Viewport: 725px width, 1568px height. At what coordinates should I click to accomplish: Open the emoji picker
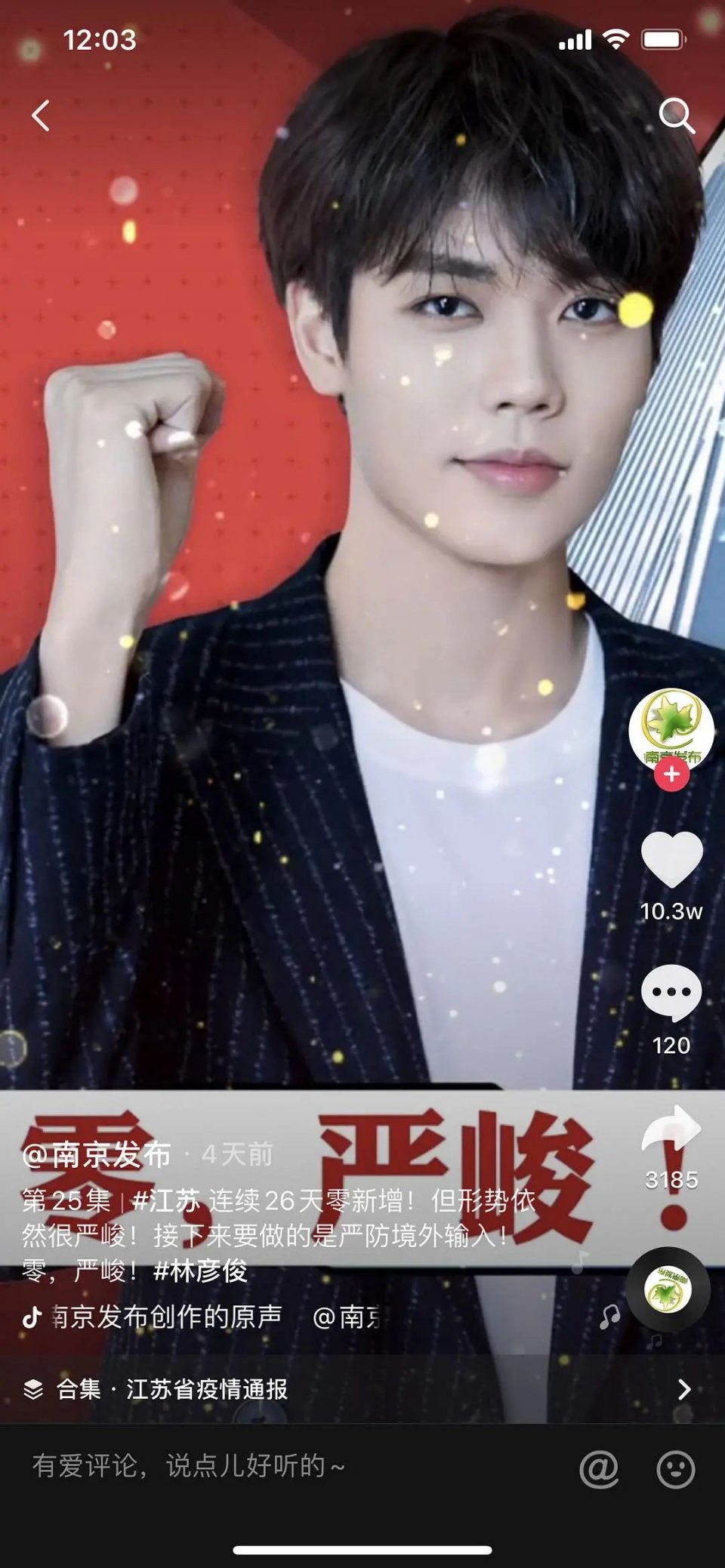[676, 1469]
